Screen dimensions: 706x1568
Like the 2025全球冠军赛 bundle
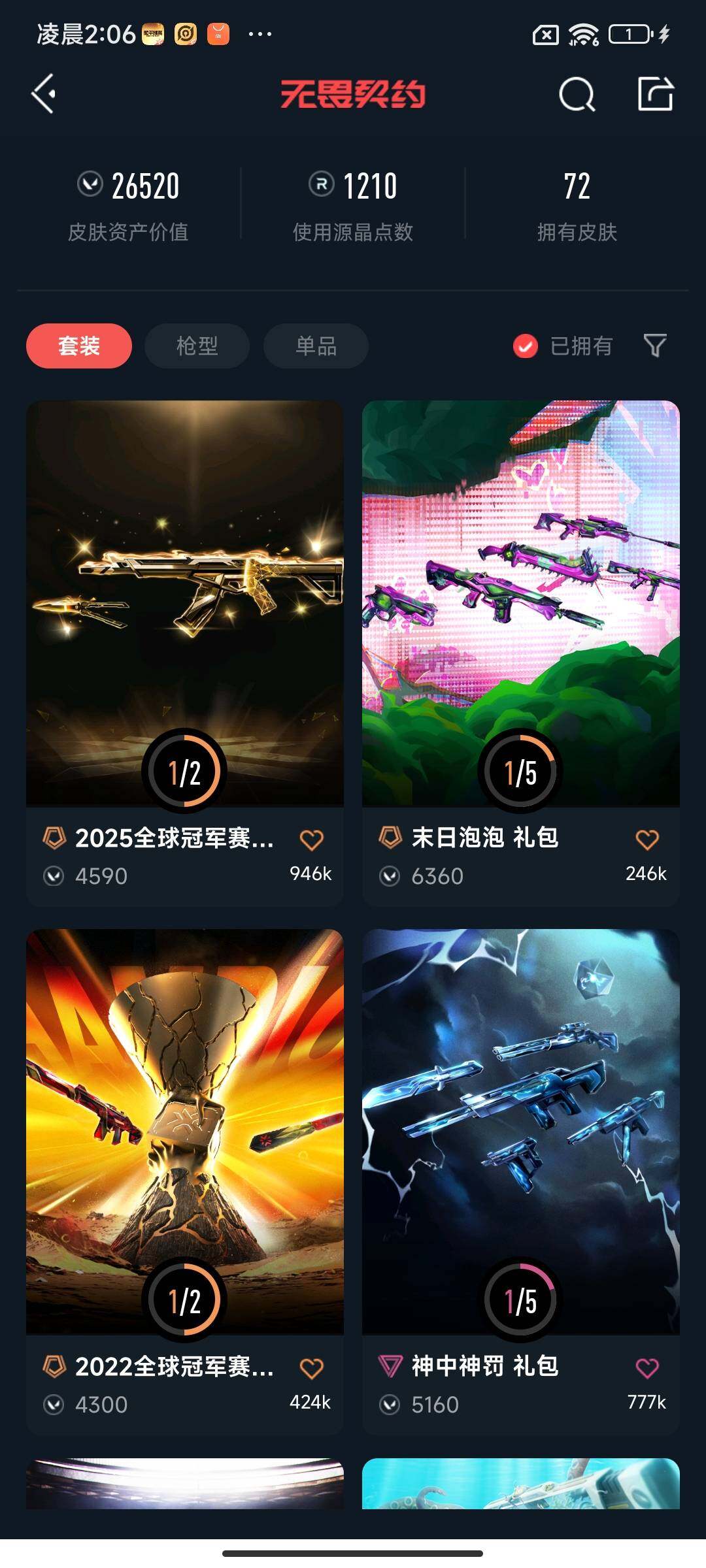[x=311, y=840]
